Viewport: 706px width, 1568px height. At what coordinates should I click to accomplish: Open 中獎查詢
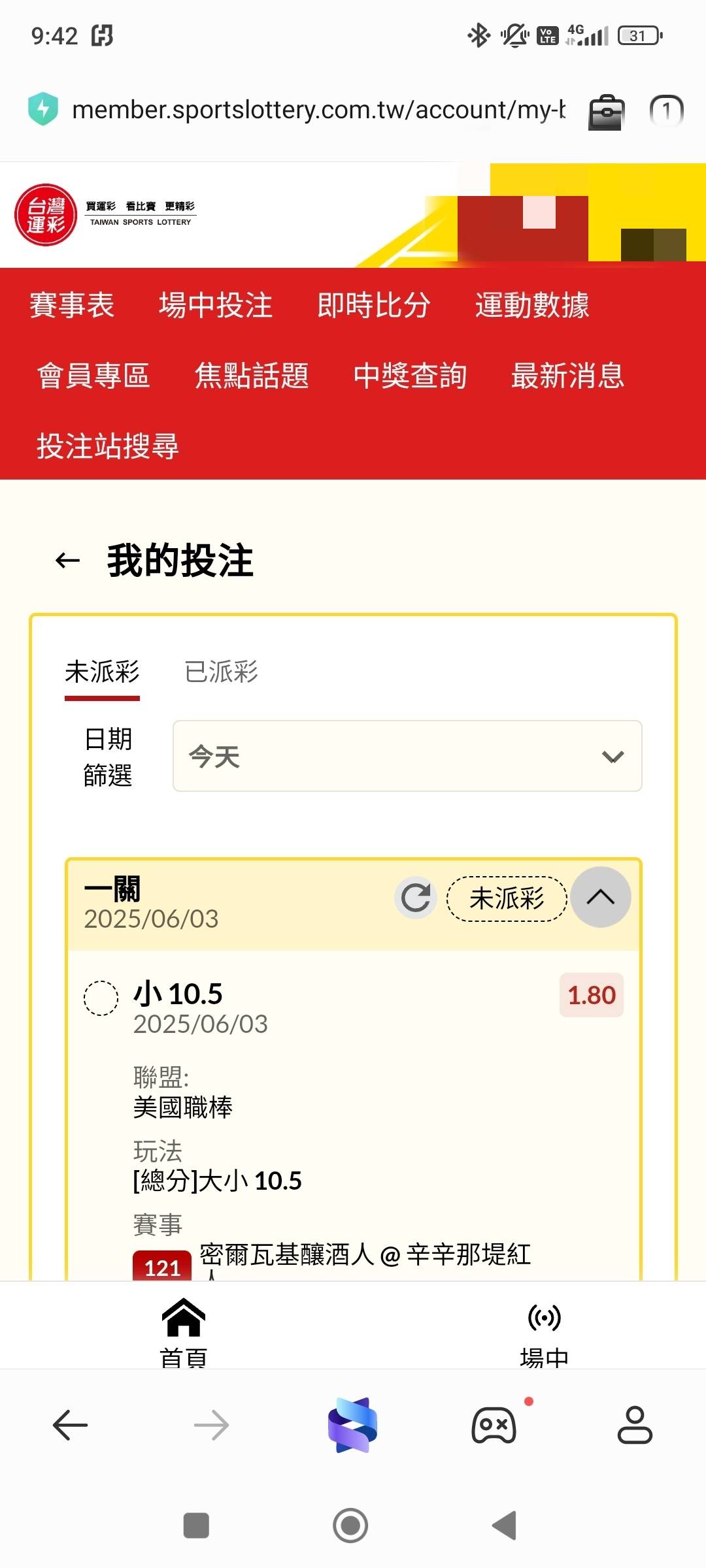(x=410, y=376)
